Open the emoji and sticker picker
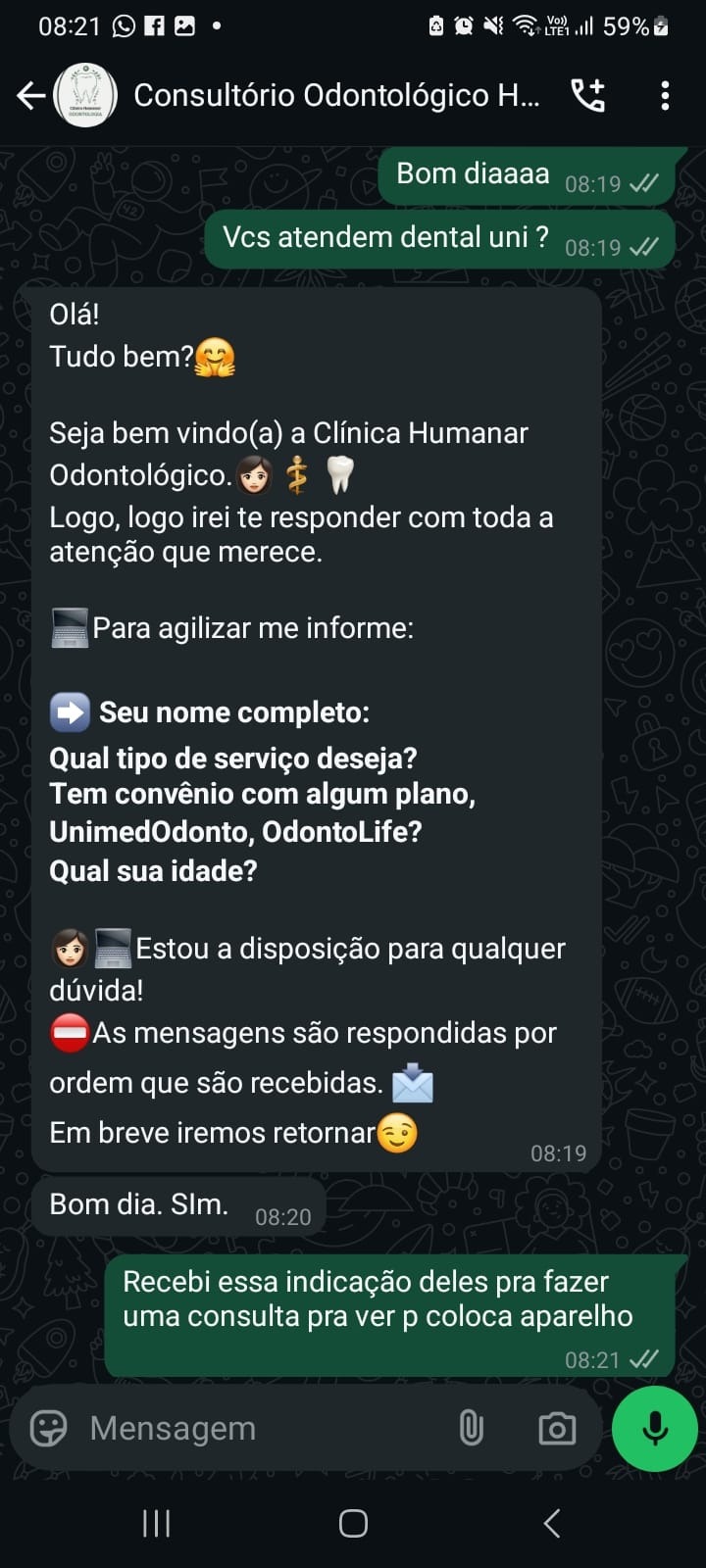Viewport: 706px width, 1568px height. 48,1428
